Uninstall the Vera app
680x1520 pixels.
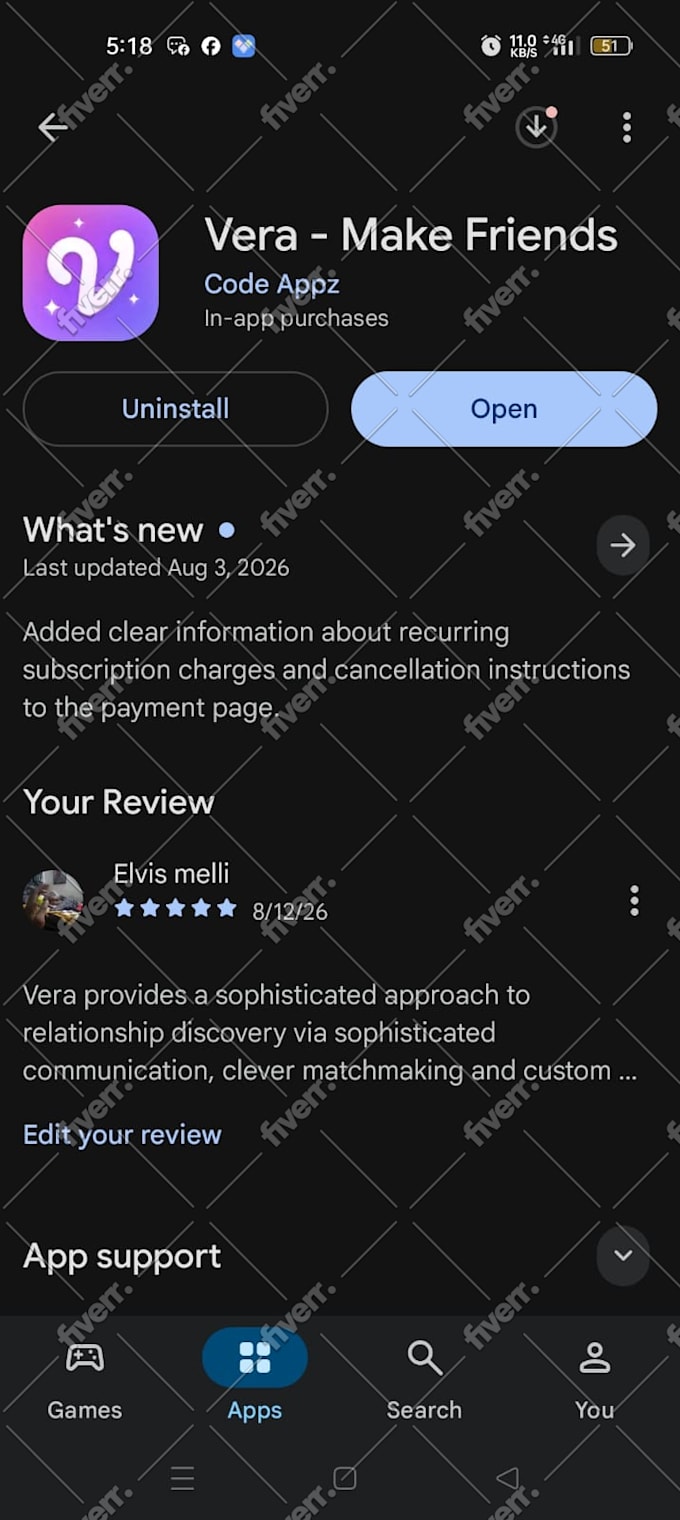coord(176,409)
